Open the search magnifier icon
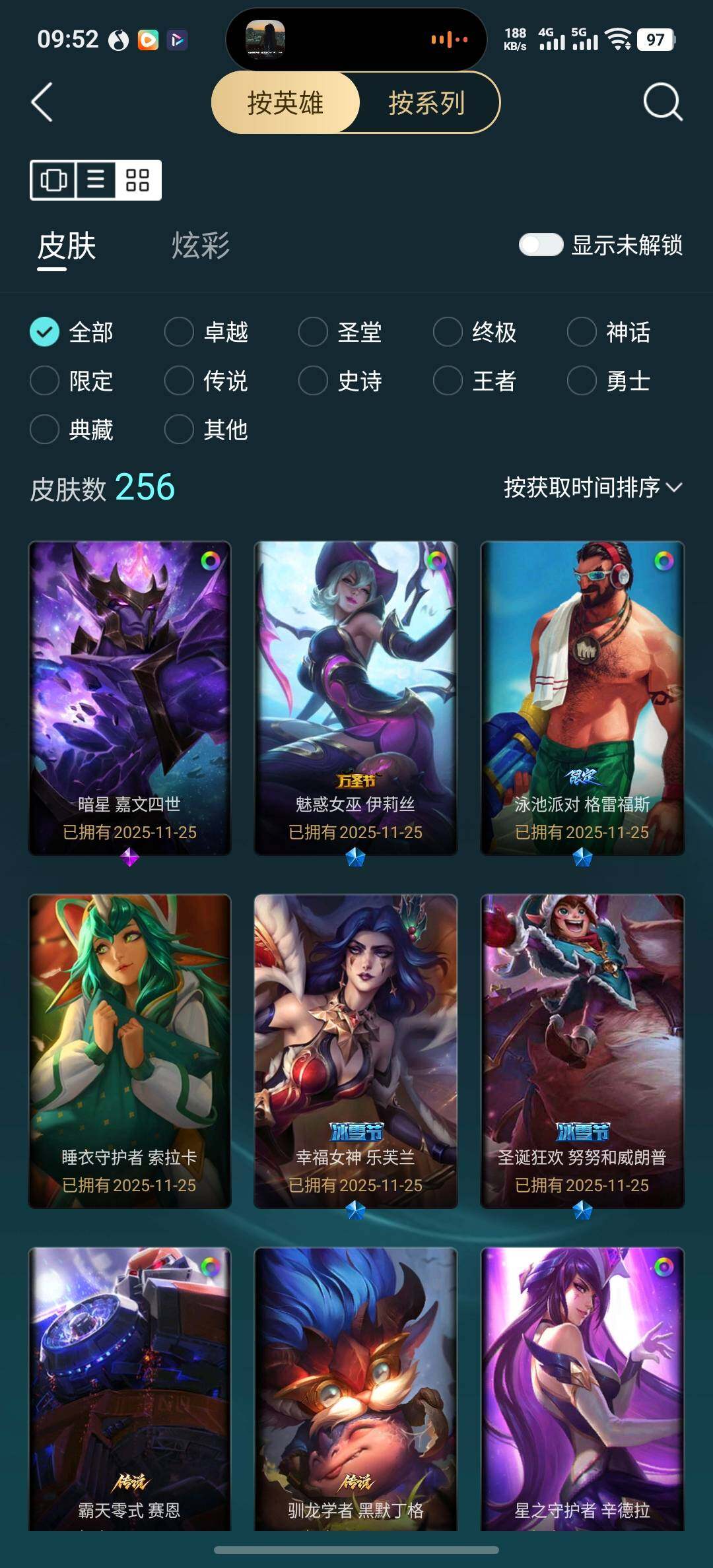The width and height of the screenshot is (713, 1568). tap(662, 103)
